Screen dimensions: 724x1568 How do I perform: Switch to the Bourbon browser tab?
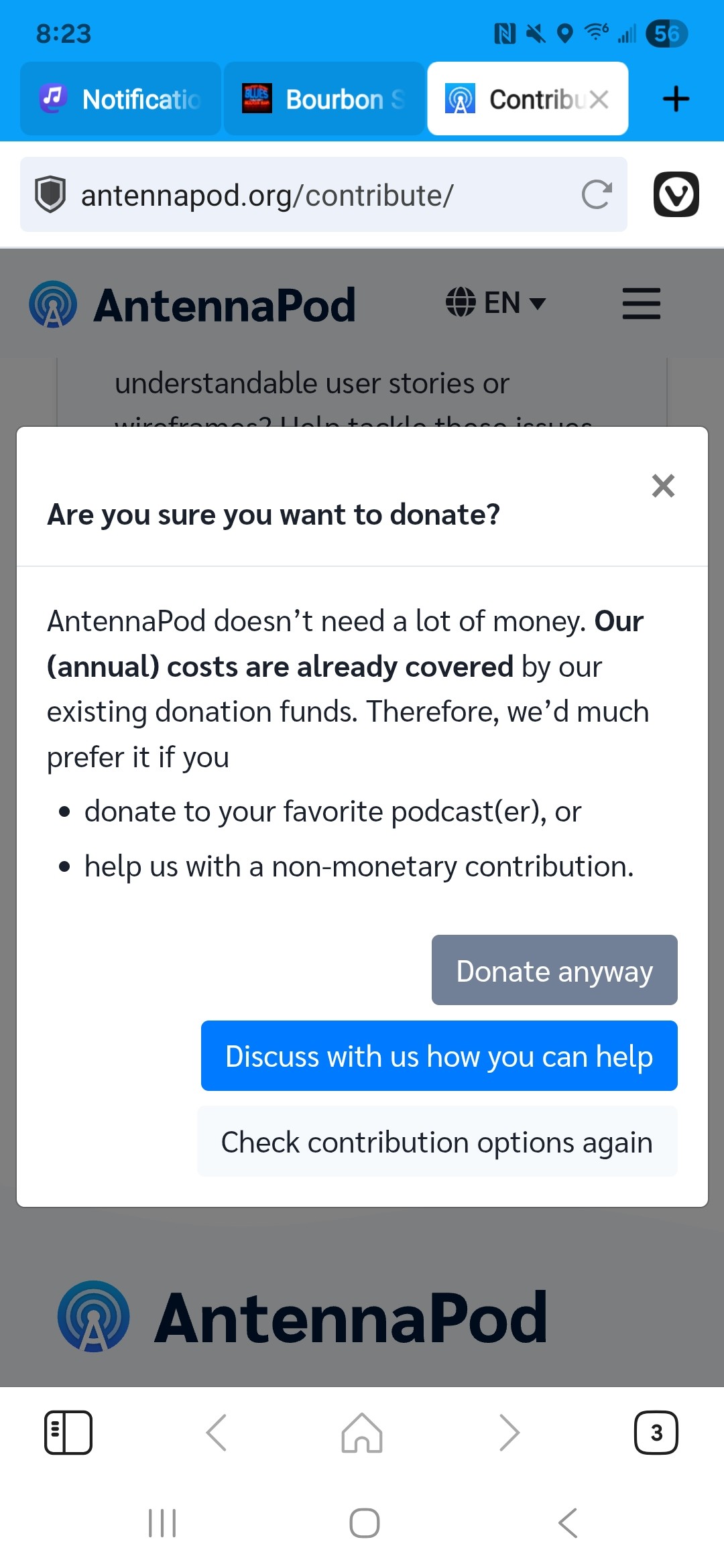pos(324,99)
